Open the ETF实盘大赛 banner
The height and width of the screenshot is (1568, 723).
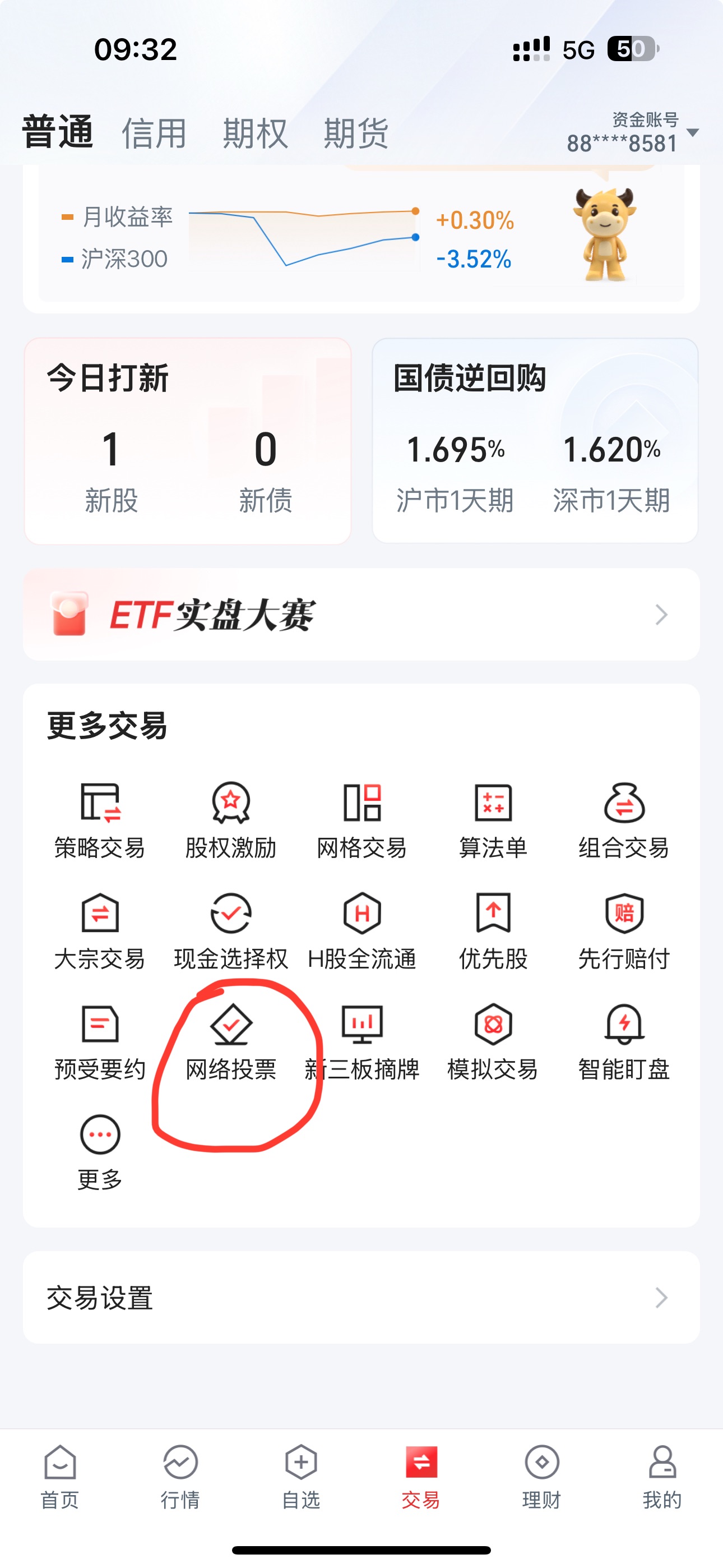[361, 614]
